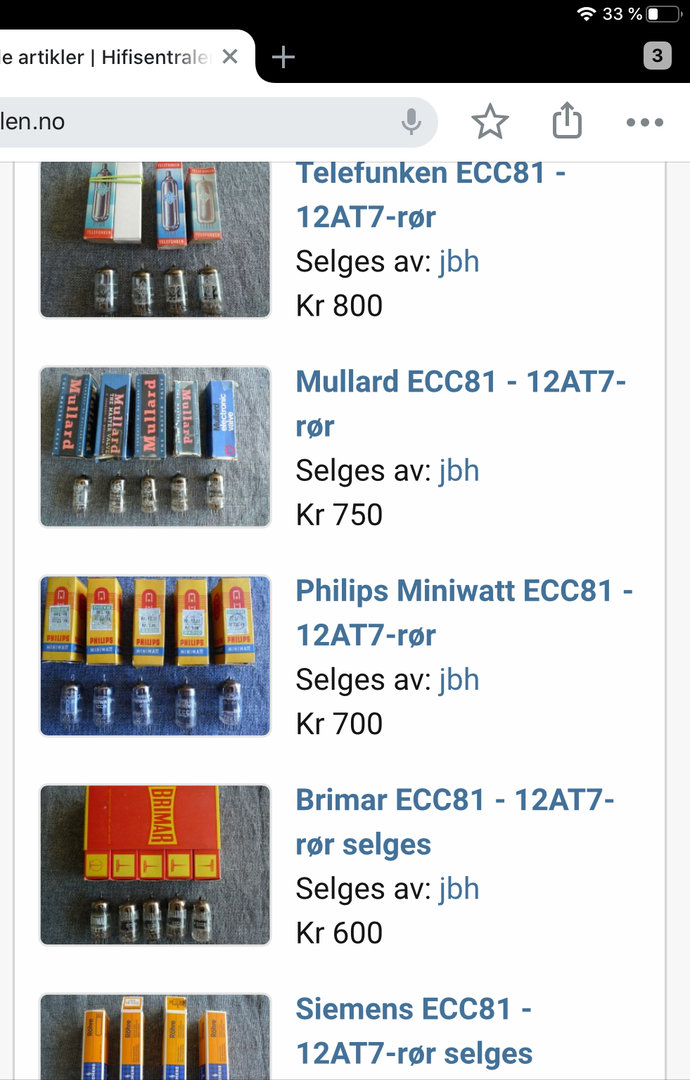View seller jbh under Telefunken listing
The width and height of the screenshot is (690, 1080).
pyautogui.click(x=459, y=262)
